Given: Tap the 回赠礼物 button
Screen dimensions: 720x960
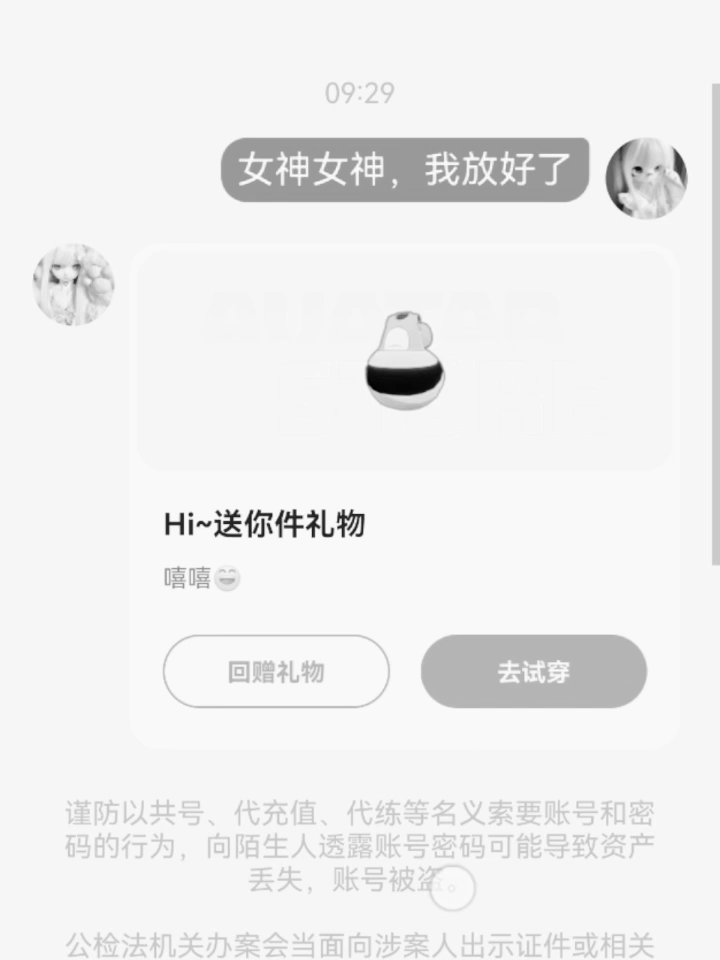Looking at the screenshot, I should click(x=276, y=672).
